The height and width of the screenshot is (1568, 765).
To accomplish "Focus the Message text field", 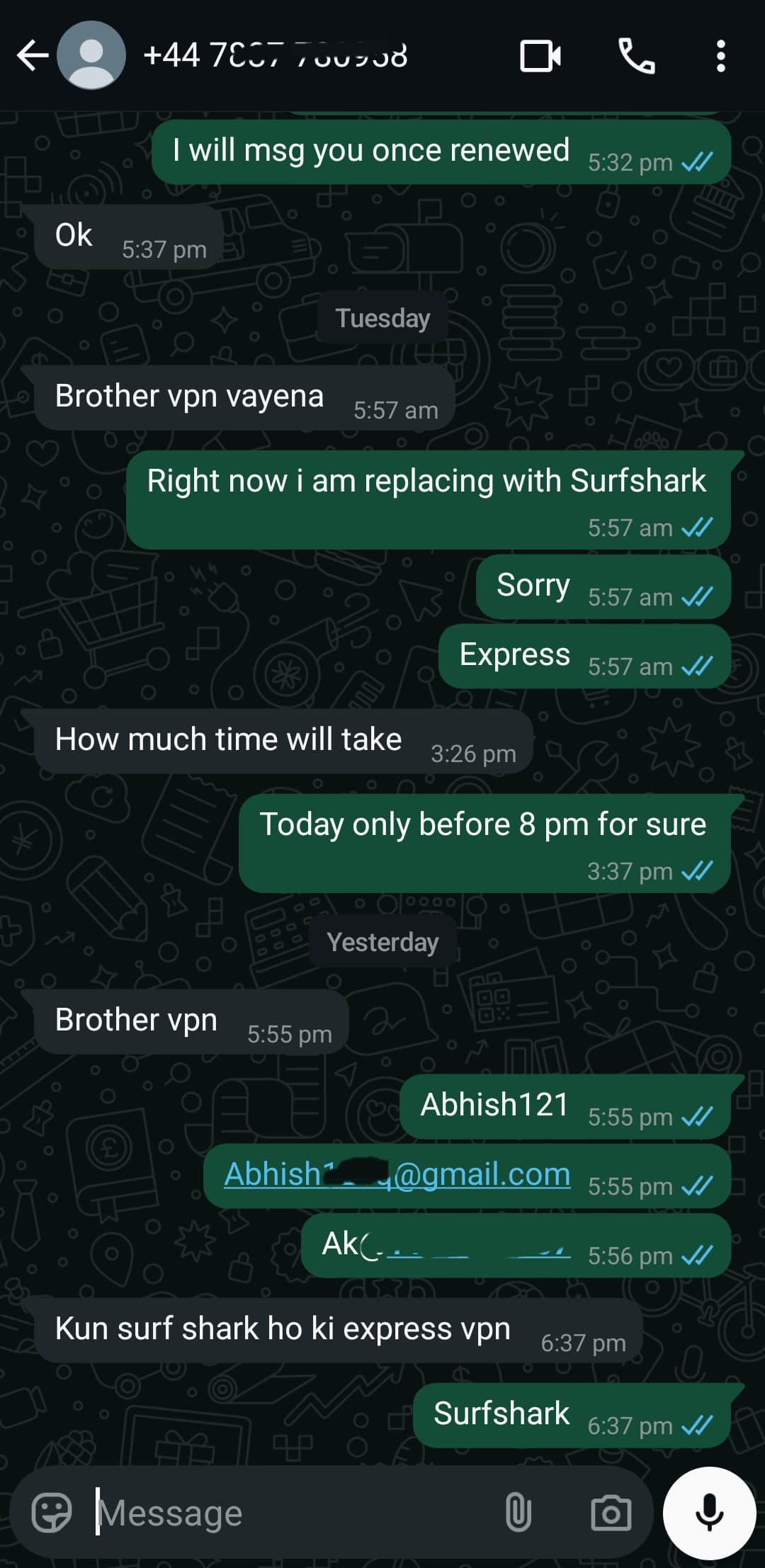I will click(283, 1513).
